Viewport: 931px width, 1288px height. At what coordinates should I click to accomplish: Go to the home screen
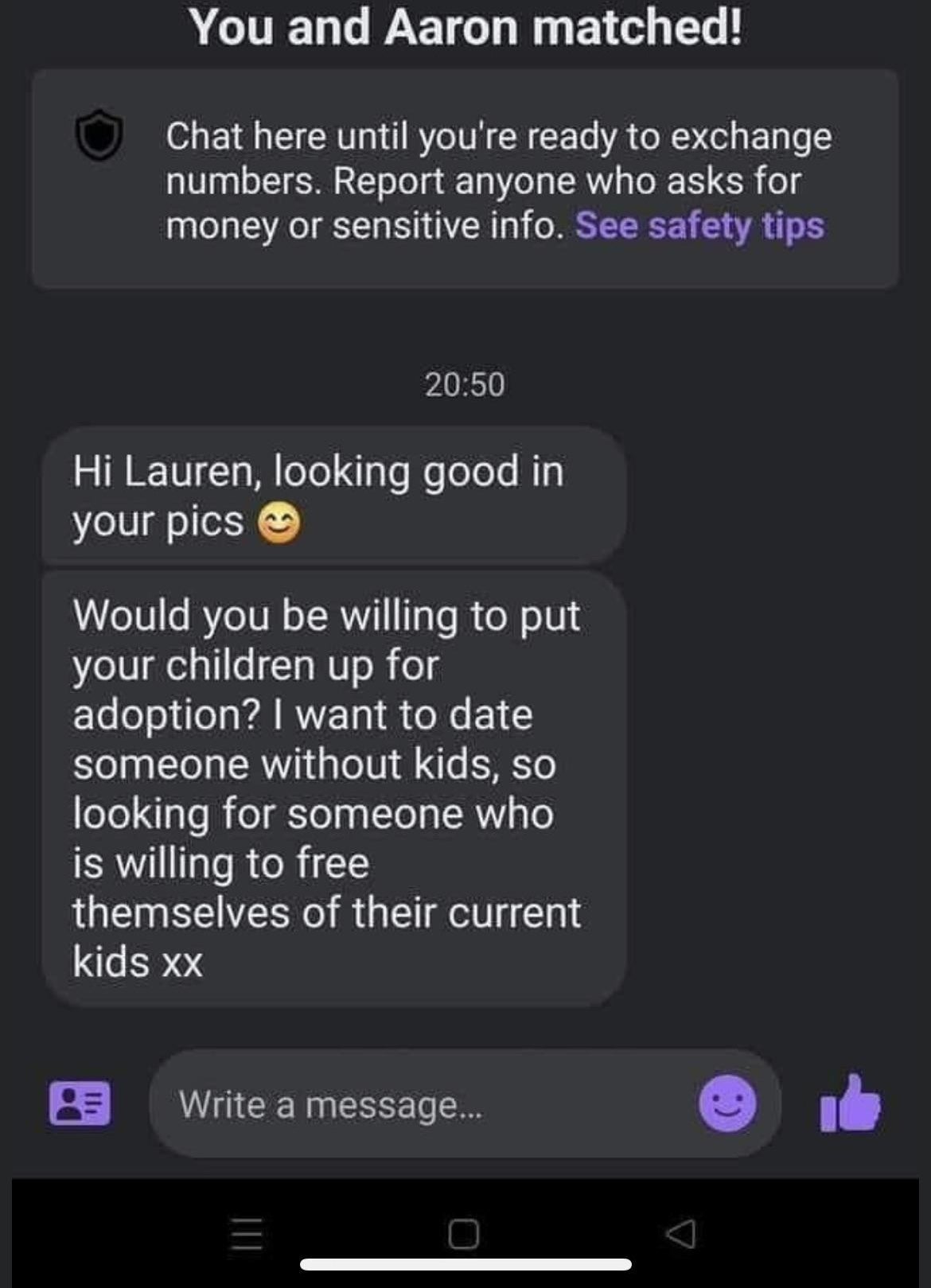pyautogui.click(x=464, y=1234)
